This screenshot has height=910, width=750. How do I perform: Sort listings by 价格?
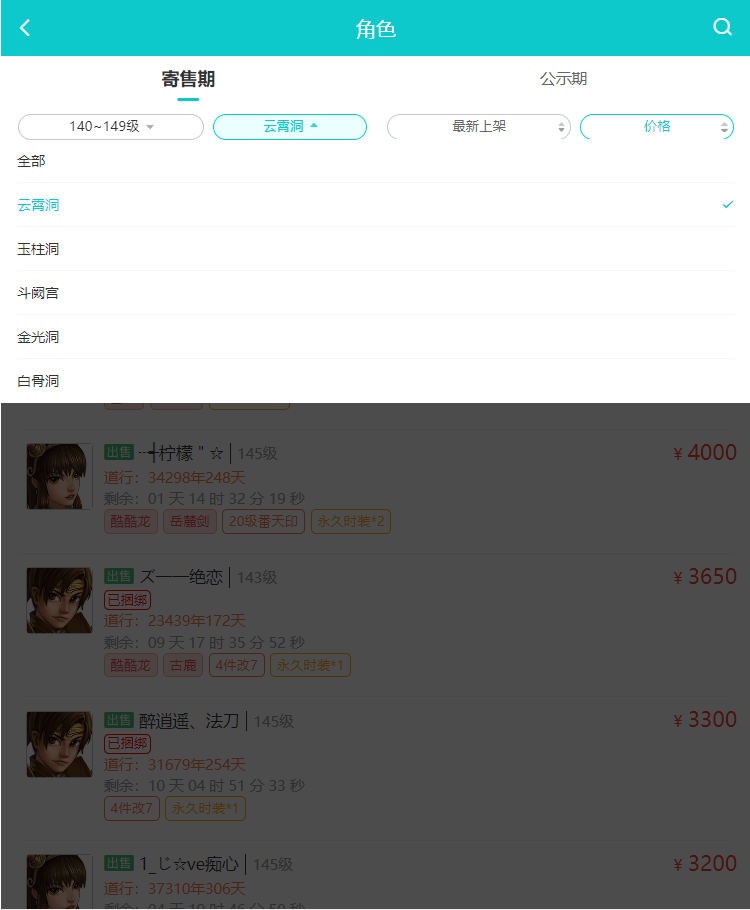(656, 127)
